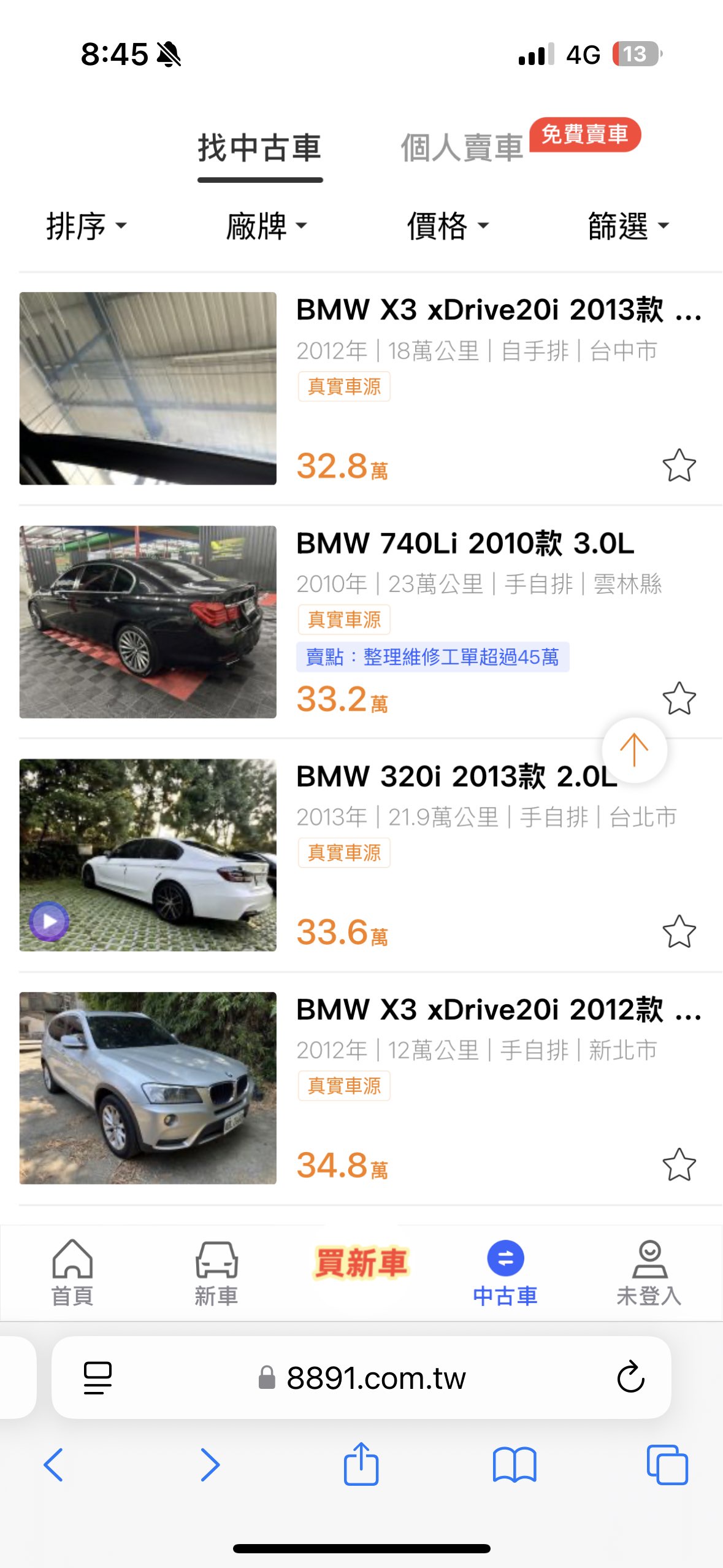
Task: Open the 價格 price filter
Action: [448, 226]
